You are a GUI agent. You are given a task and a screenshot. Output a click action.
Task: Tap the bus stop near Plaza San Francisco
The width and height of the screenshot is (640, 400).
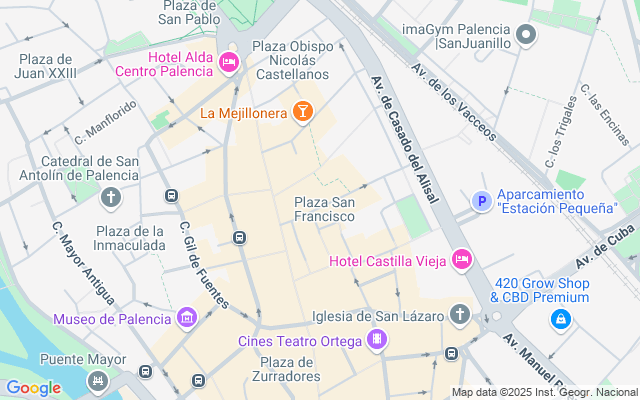[x=239, y=237]
